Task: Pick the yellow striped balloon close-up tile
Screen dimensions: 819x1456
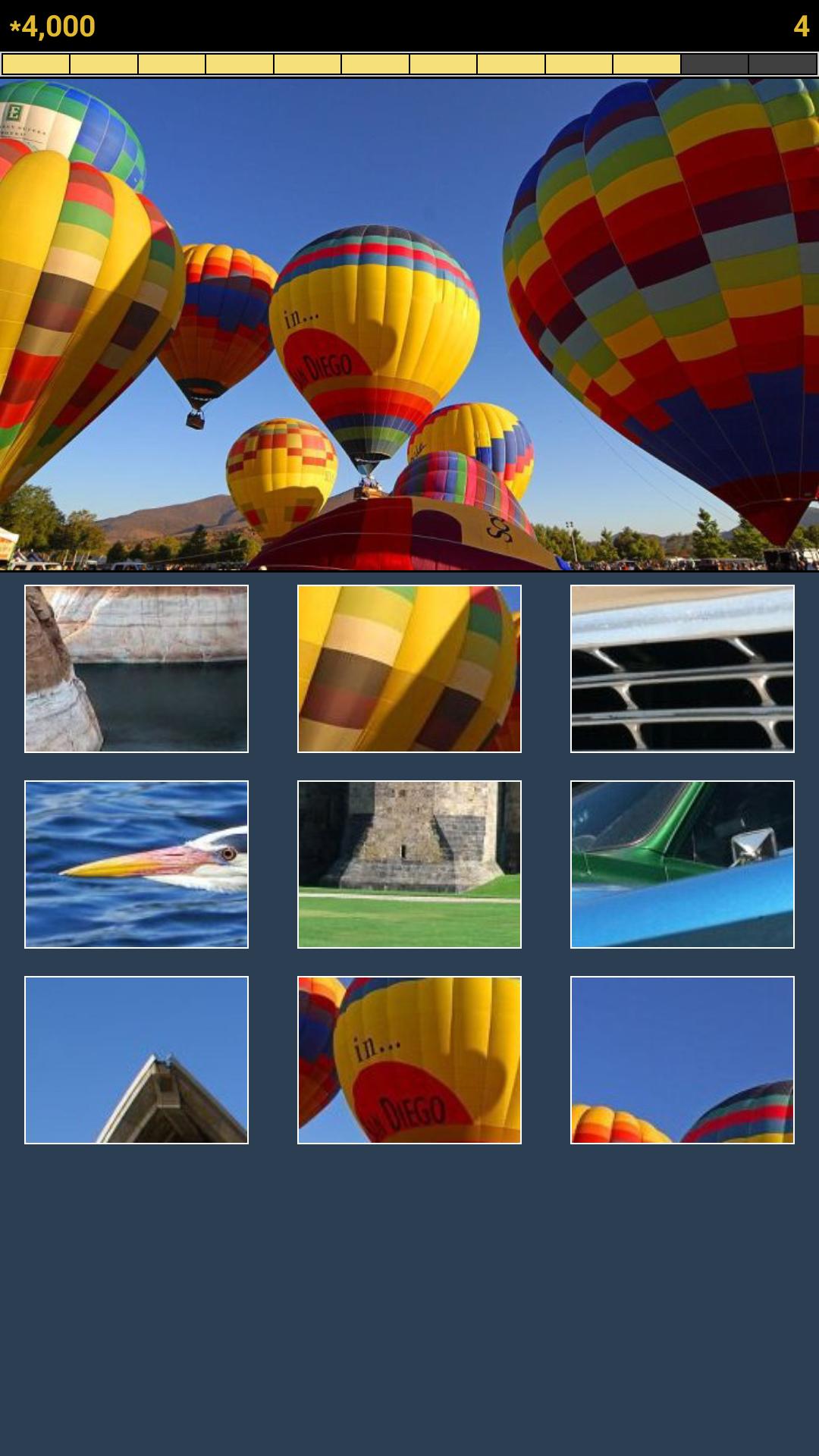Action: 409,669
